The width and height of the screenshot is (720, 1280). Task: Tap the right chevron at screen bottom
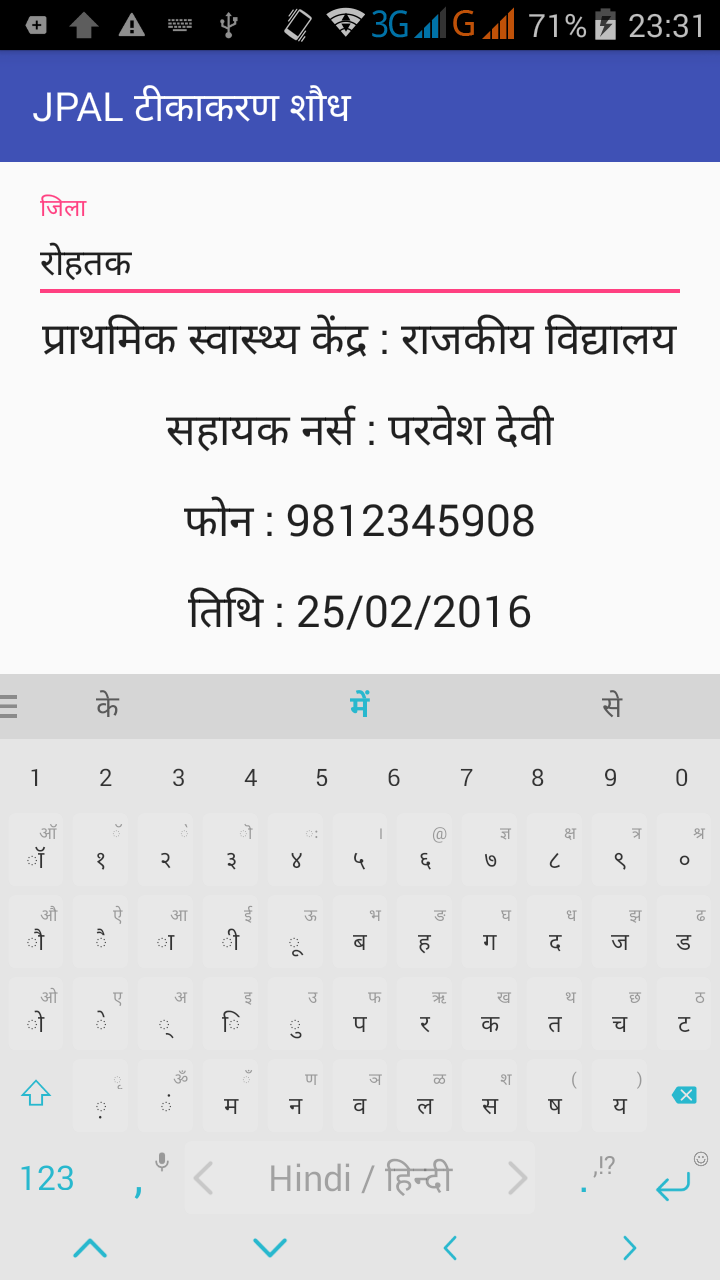coord(629,1247)
